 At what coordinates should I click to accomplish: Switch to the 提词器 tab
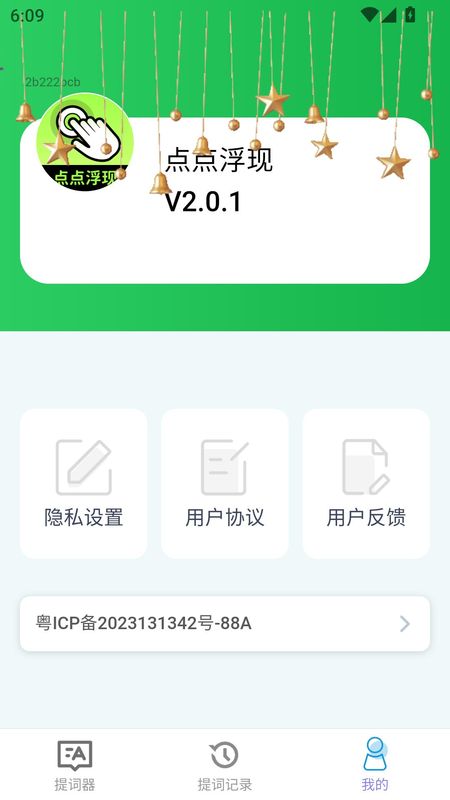[75, 765]
